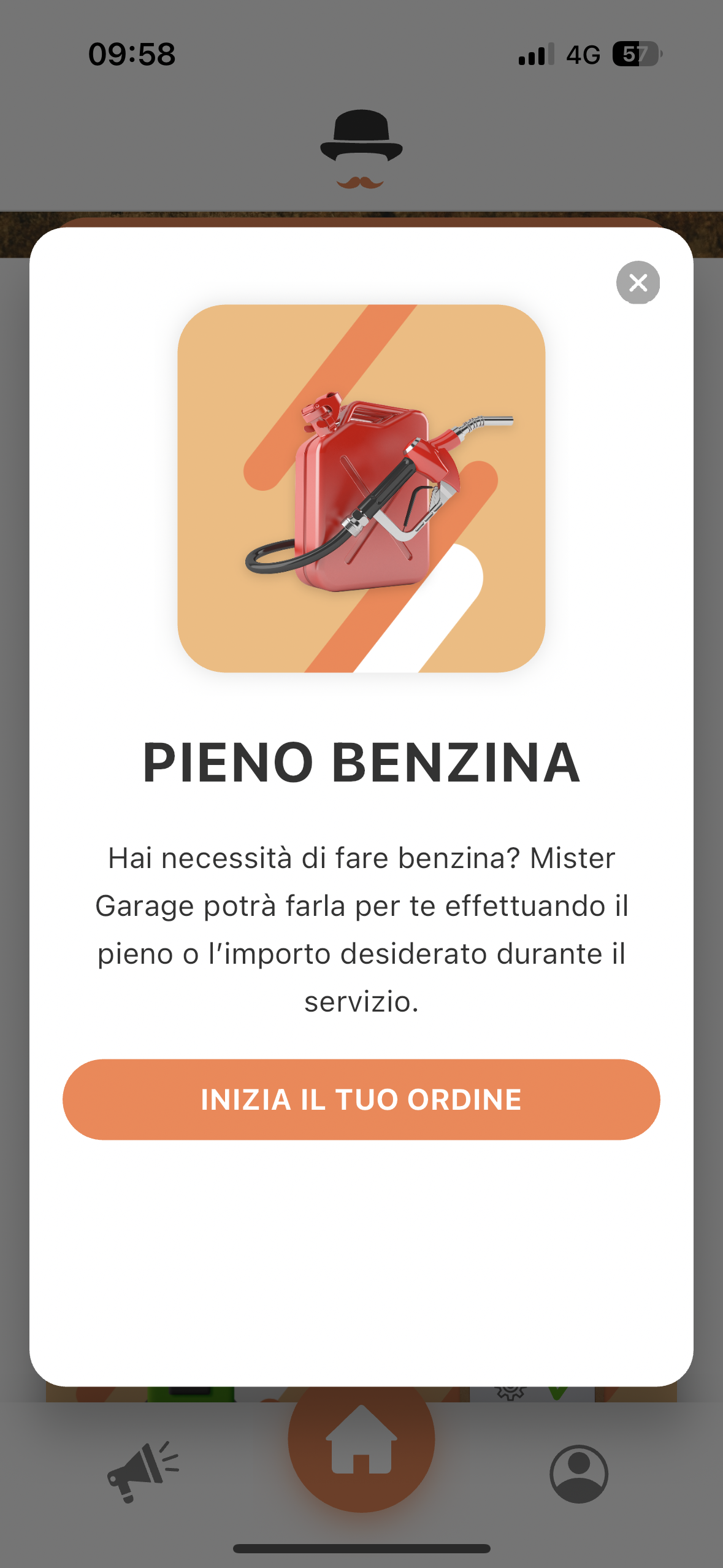Tap the cellular signal bars indicator
This screenshot has width=723, height=1568.
point(535,55)
